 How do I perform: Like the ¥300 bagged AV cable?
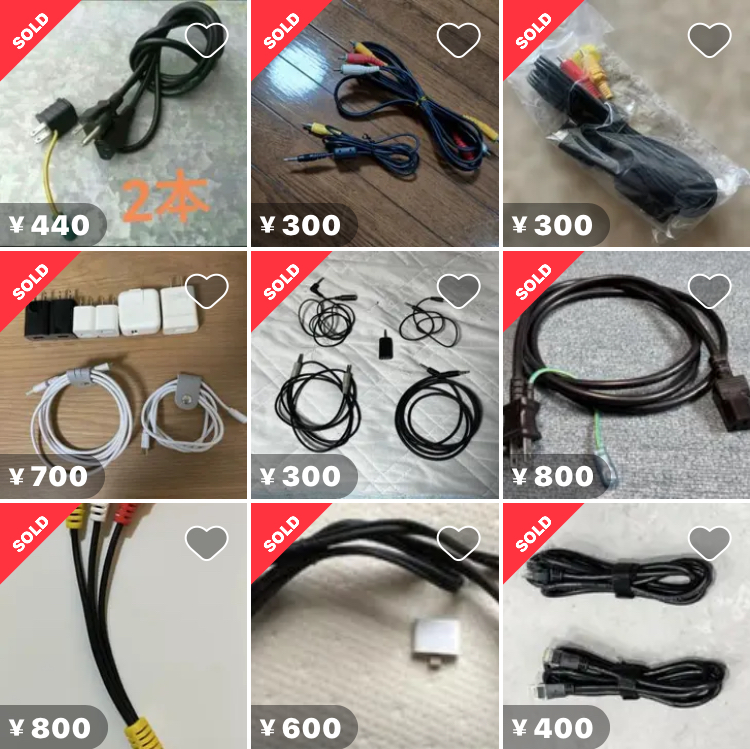[x=710, y=40]
